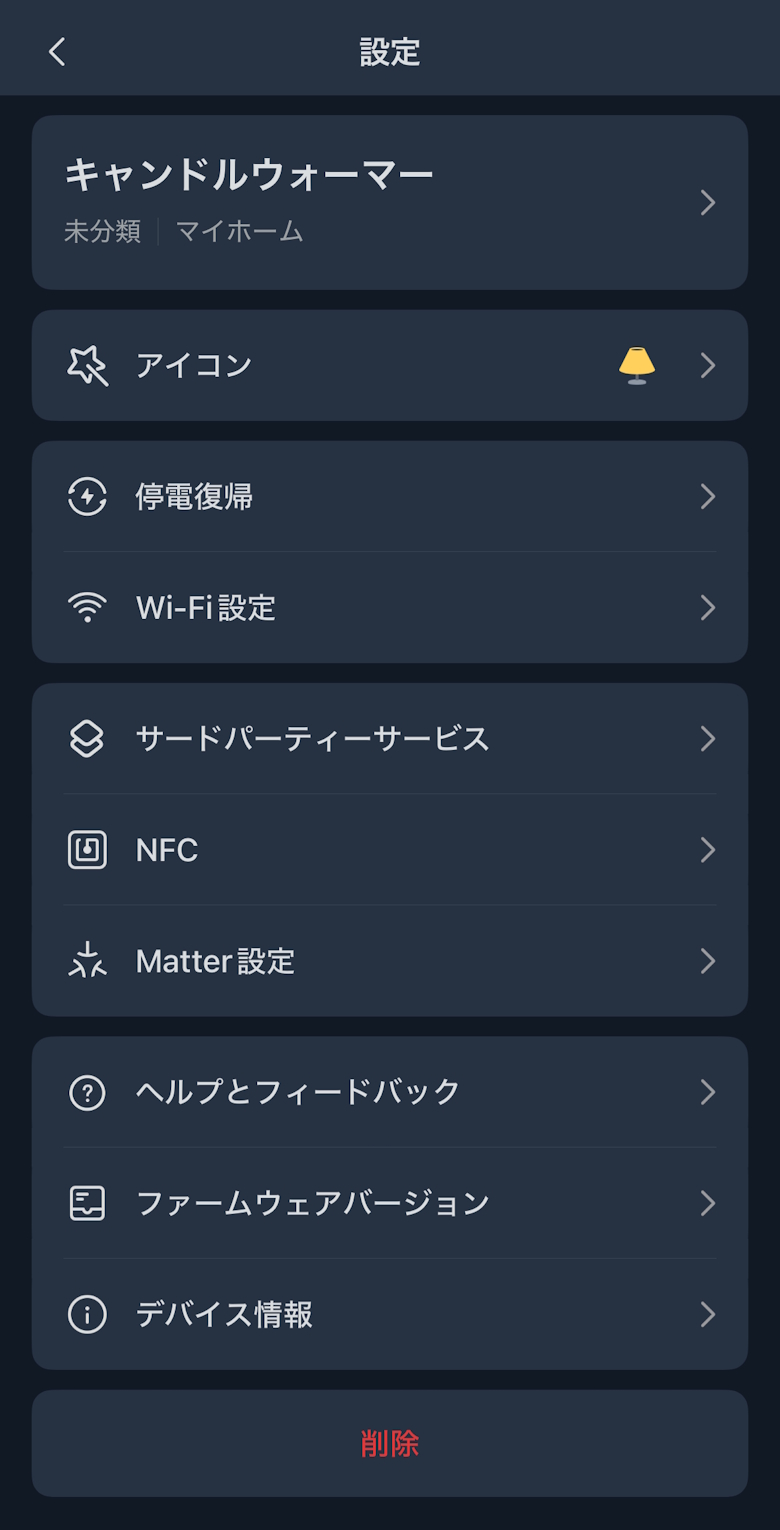
Task: Go back from the 設定 screen
Action: click(x=57, y=52)
